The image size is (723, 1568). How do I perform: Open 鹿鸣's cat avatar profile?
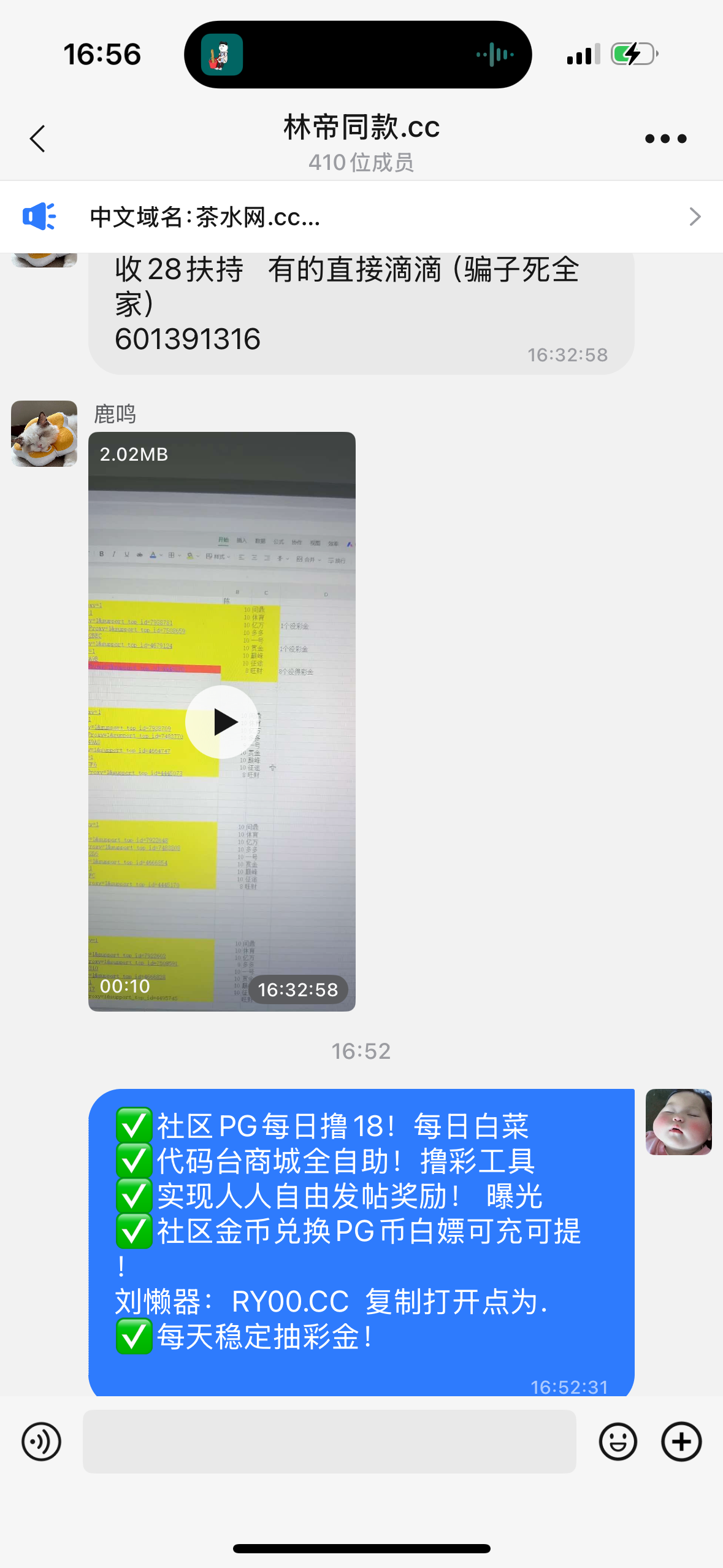(44, 434)
